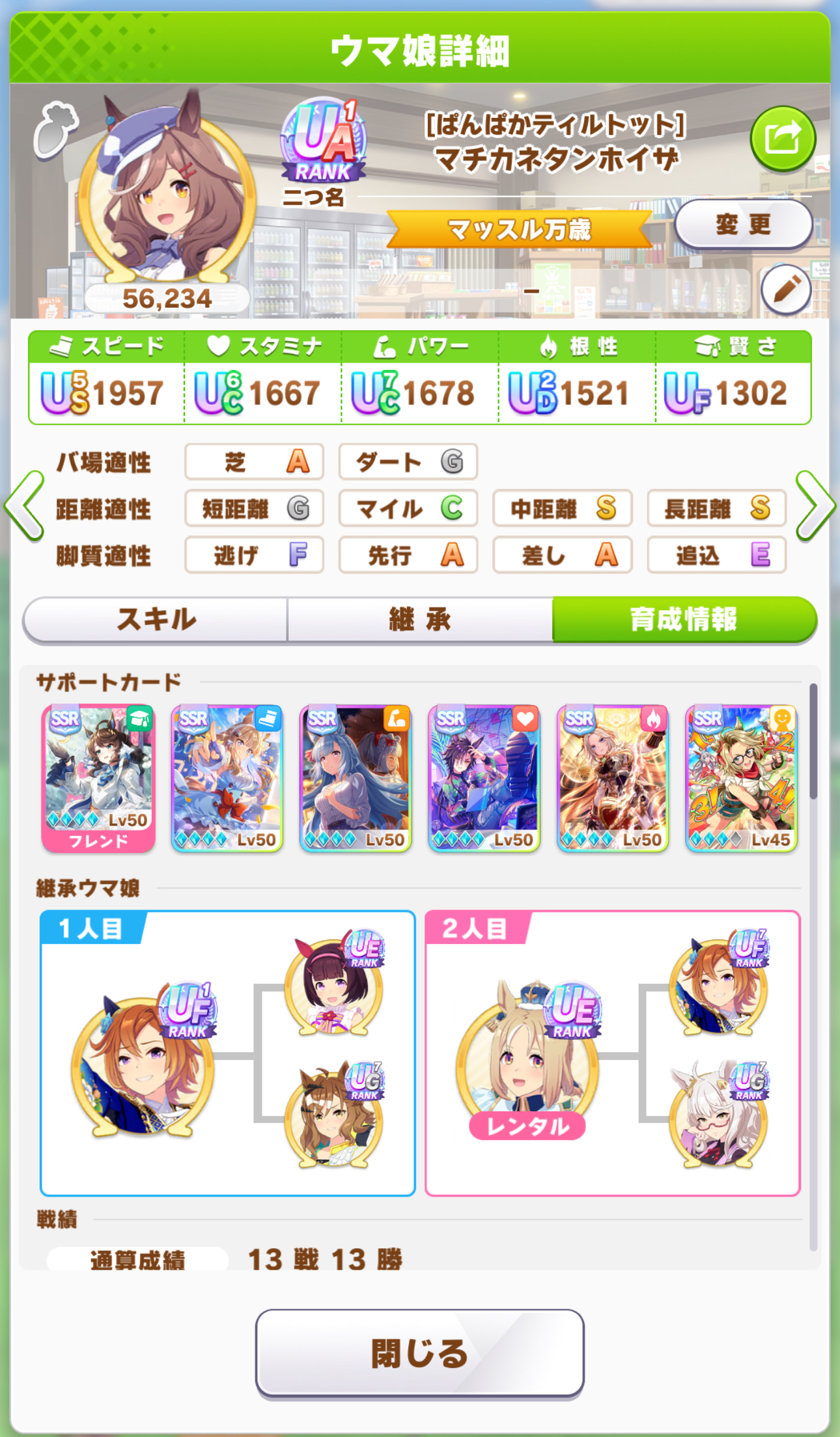Open the stamina-type SSR support card
Viewport: 840px width, 1437px height.
pos(484,779)
